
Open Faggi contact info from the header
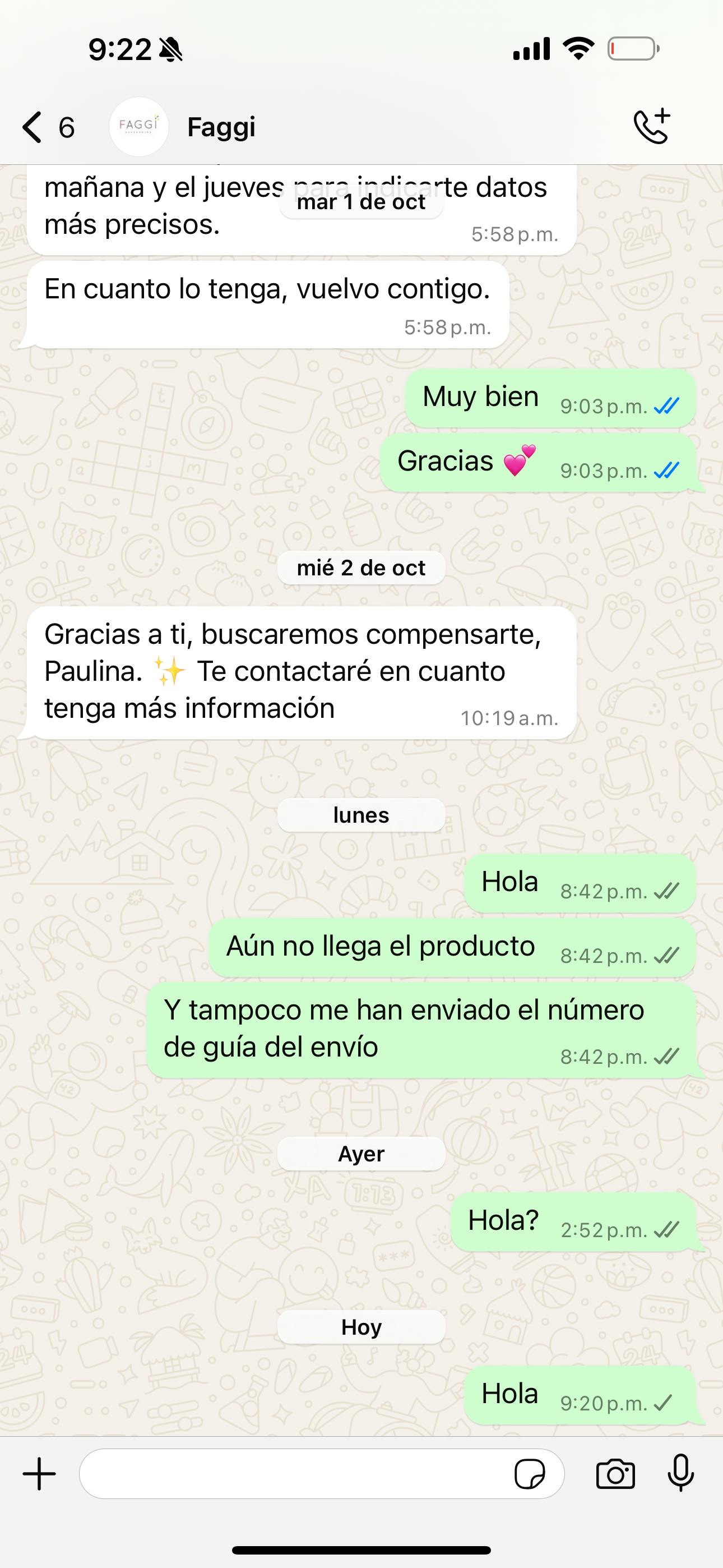point(221,127)
